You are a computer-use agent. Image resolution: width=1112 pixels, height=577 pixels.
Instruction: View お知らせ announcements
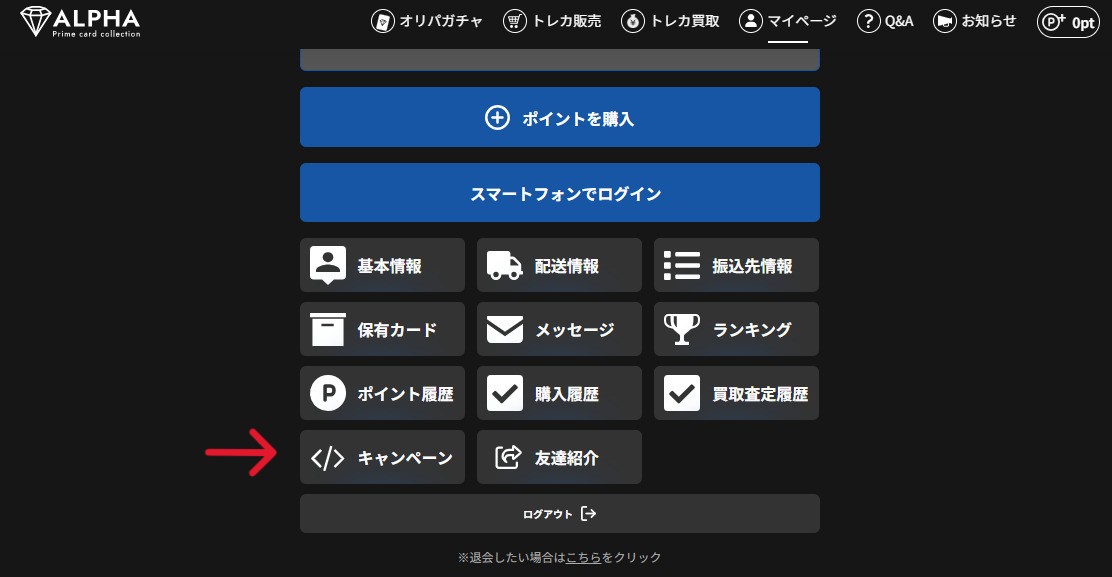click(x=975, y=21)
